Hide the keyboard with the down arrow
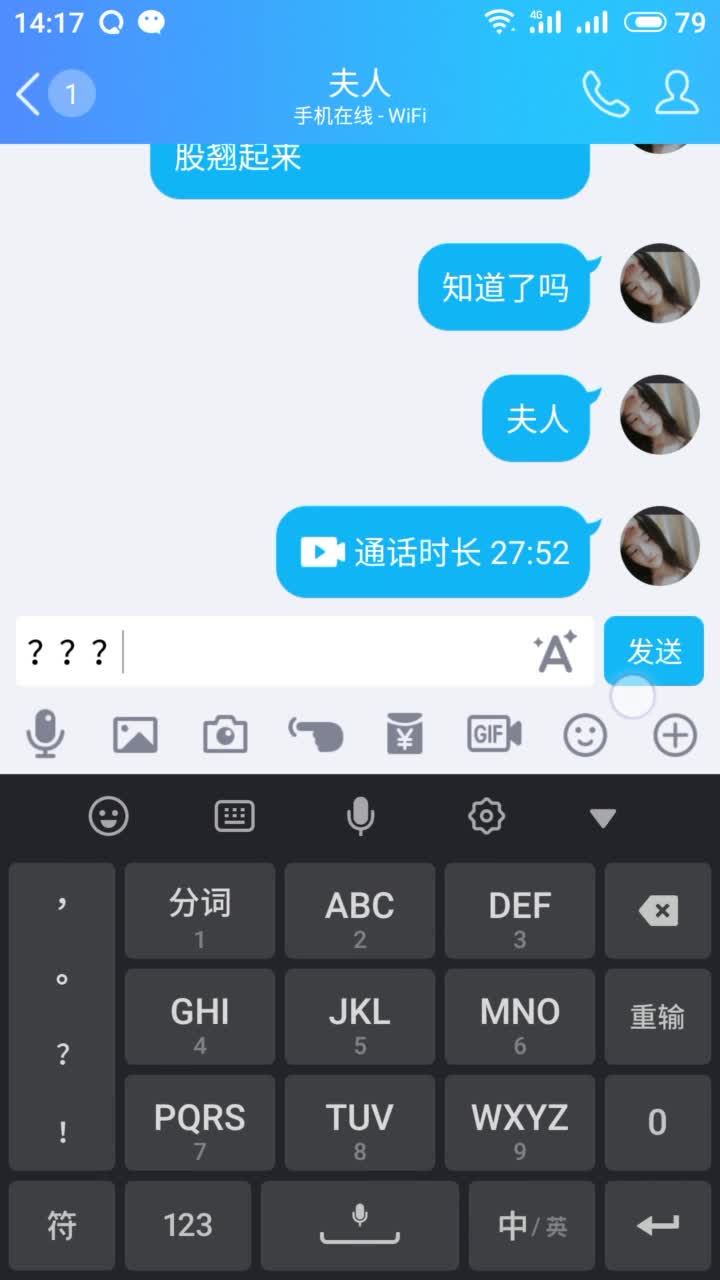 pyautogui.click(x=602, y=818)
